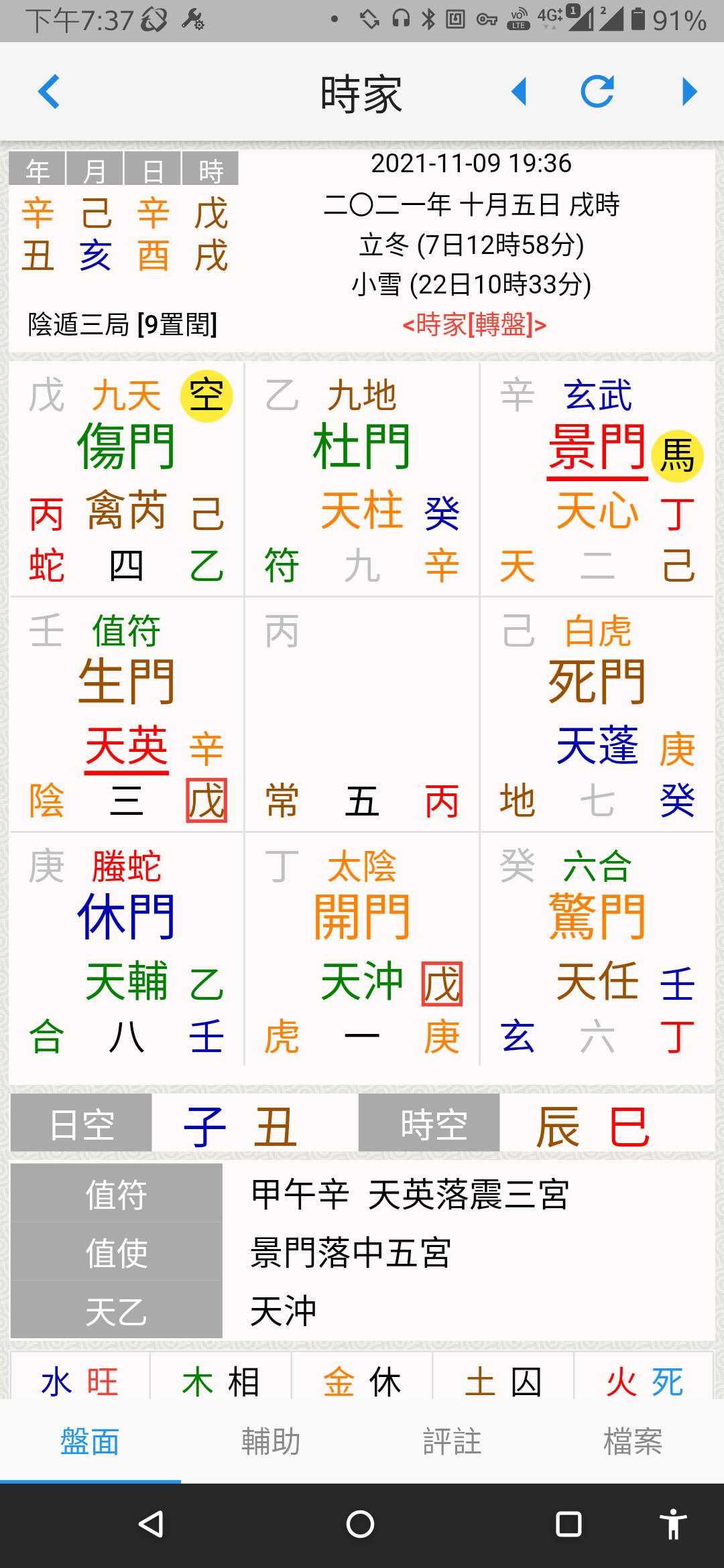This screenshot has height=1568, width=724.
Task: Jump to the previous time chart
Action: coord(519,92)
